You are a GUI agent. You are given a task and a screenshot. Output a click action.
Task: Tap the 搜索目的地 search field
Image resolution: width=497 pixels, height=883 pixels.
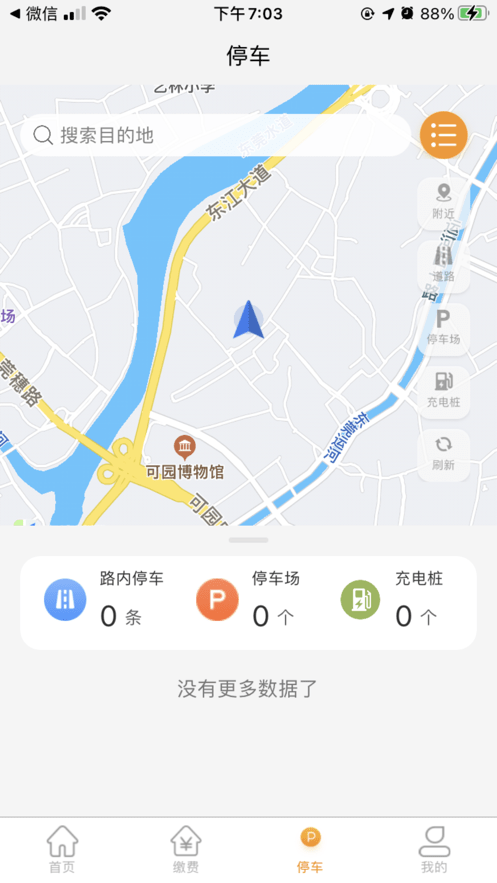[216, 135]
